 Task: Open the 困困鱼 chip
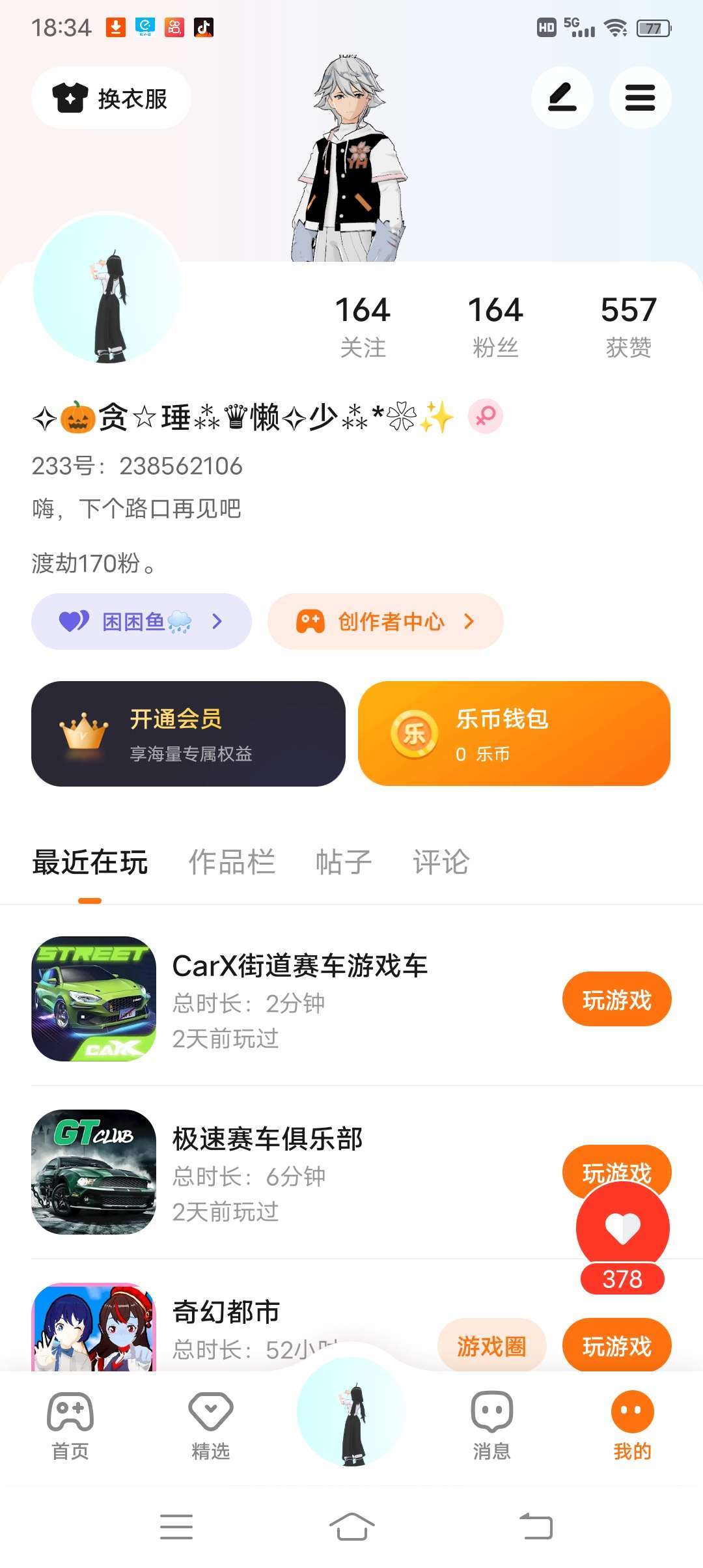(141, 621)
